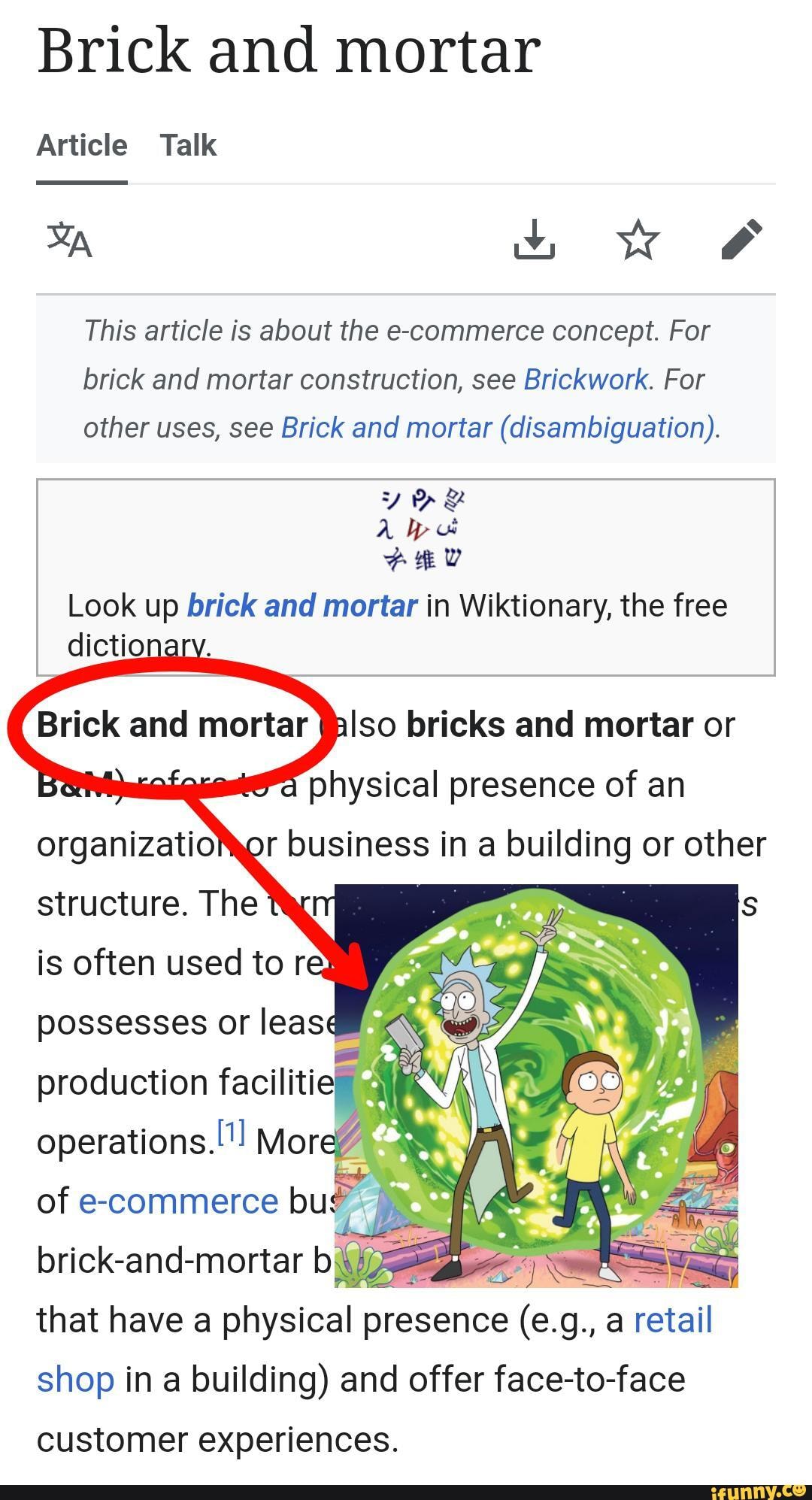The height and width of the screenshot is (1500, 812).
Task: Toggle the watchlist star for this article
Action: 638,239
